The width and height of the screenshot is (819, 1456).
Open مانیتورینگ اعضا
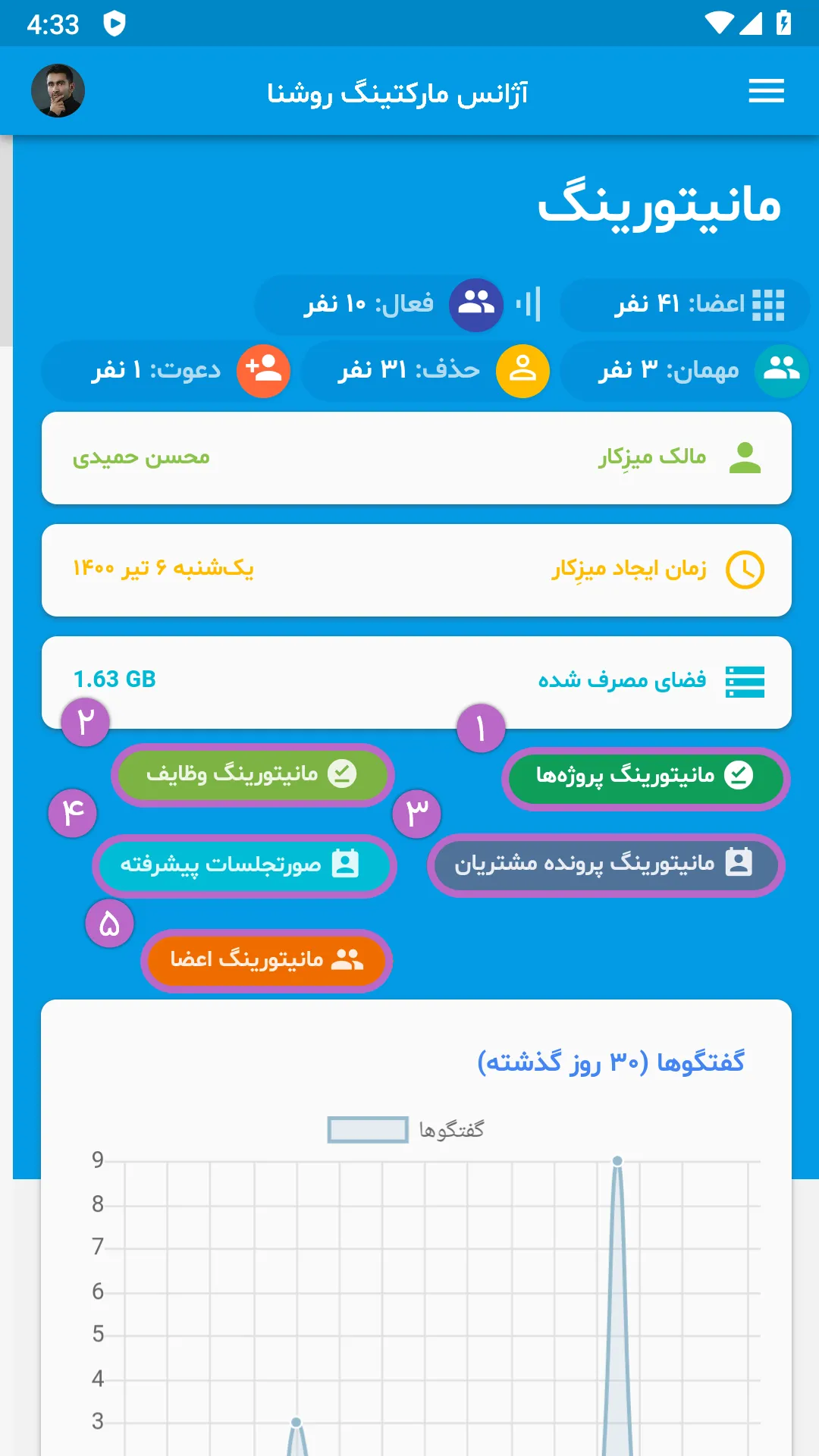[x=267, y=960]
